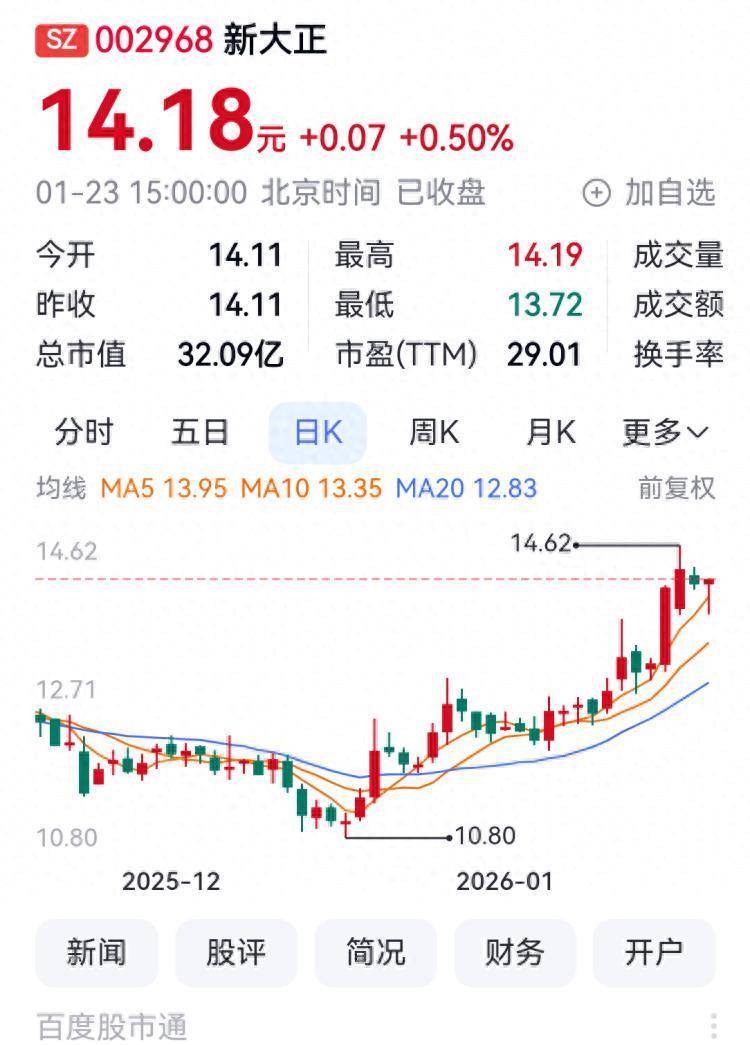This screenshot has width=750, height=1045.
Task: Open the 财务 financials section
Action: 515,953
